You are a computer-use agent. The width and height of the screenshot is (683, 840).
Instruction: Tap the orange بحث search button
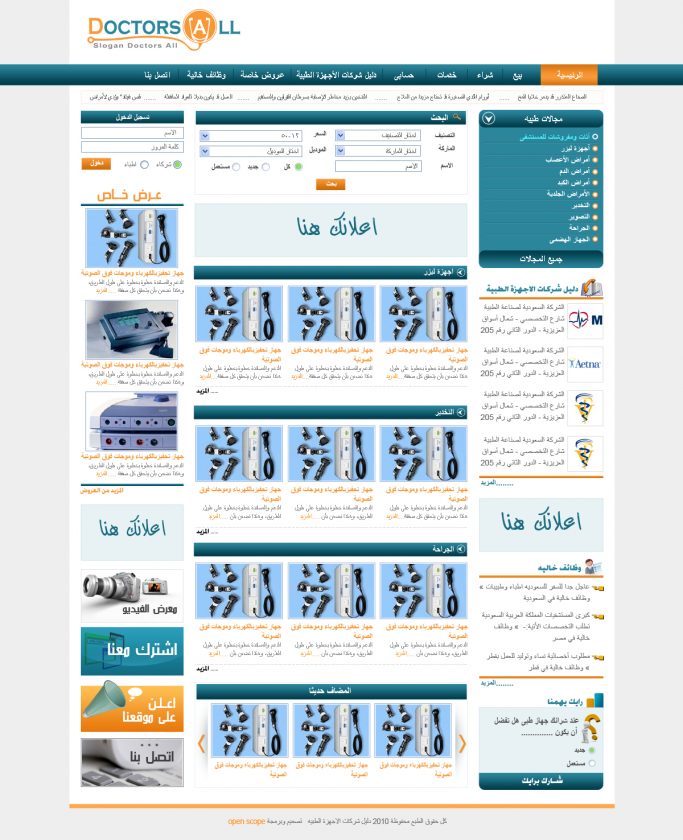tap(331, 184)
